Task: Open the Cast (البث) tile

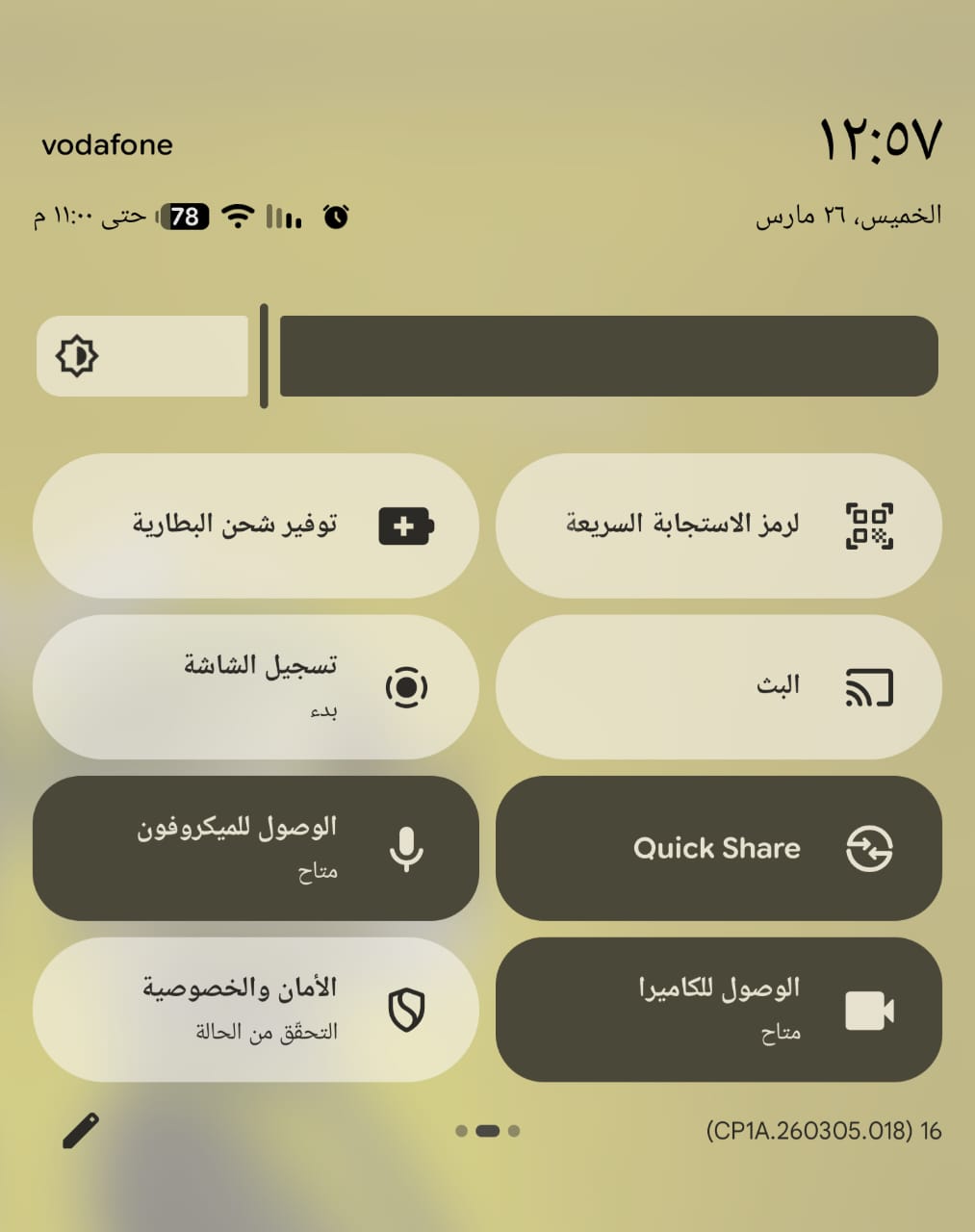Action: click(x=718, y=687)
